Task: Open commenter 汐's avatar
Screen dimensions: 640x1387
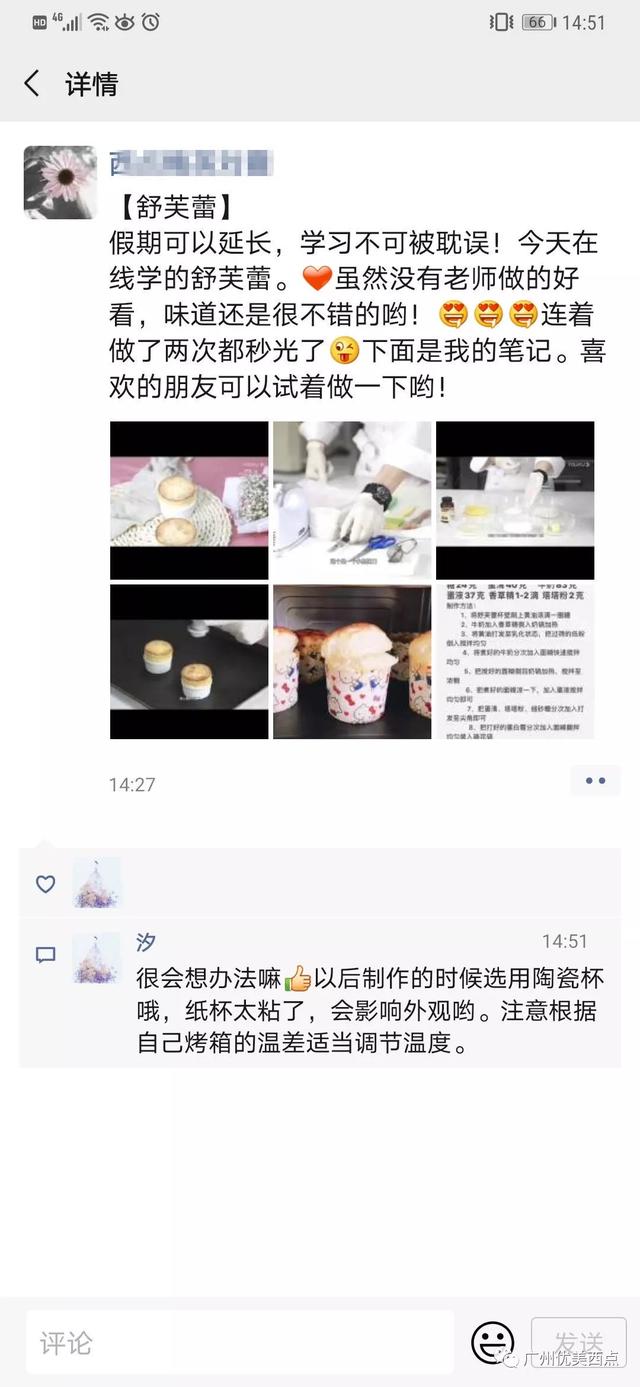Action: (97, 957)
